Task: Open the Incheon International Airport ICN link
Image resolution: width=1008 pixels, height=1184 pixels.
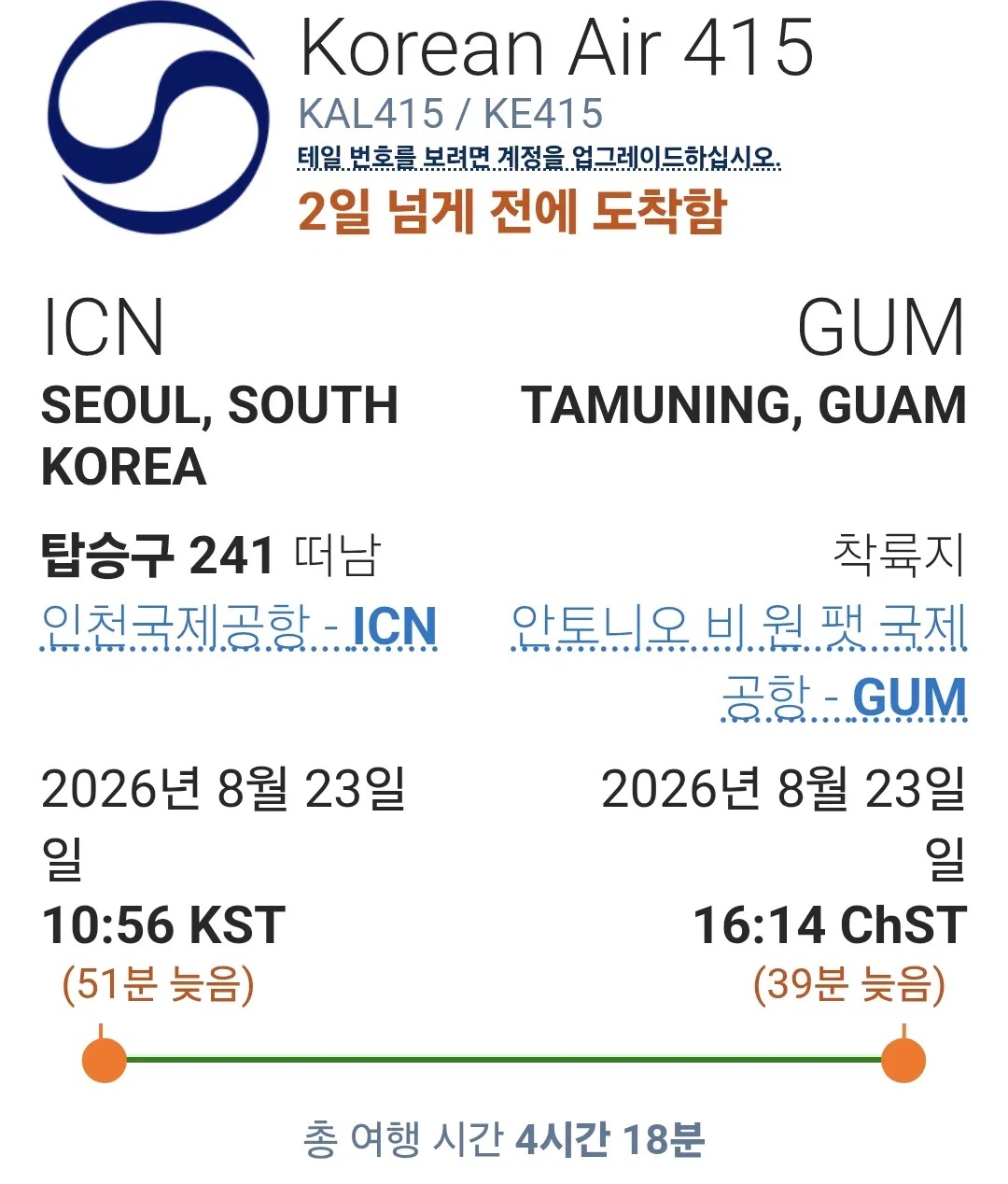Action: [x=240, y=627]
